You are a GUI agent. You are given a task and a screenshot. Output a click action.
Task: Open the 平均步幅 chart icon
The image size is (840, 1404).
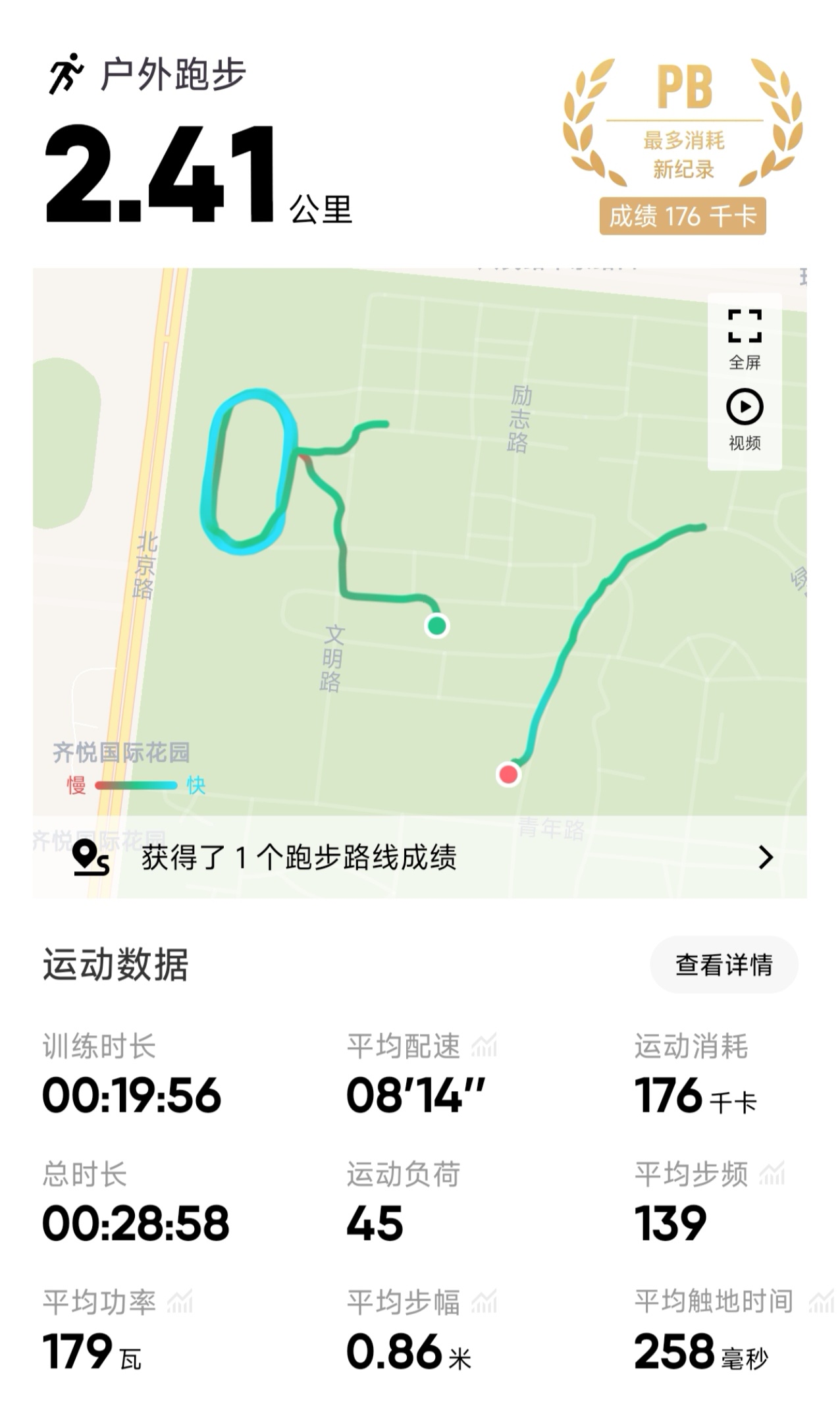(485, 1301)
